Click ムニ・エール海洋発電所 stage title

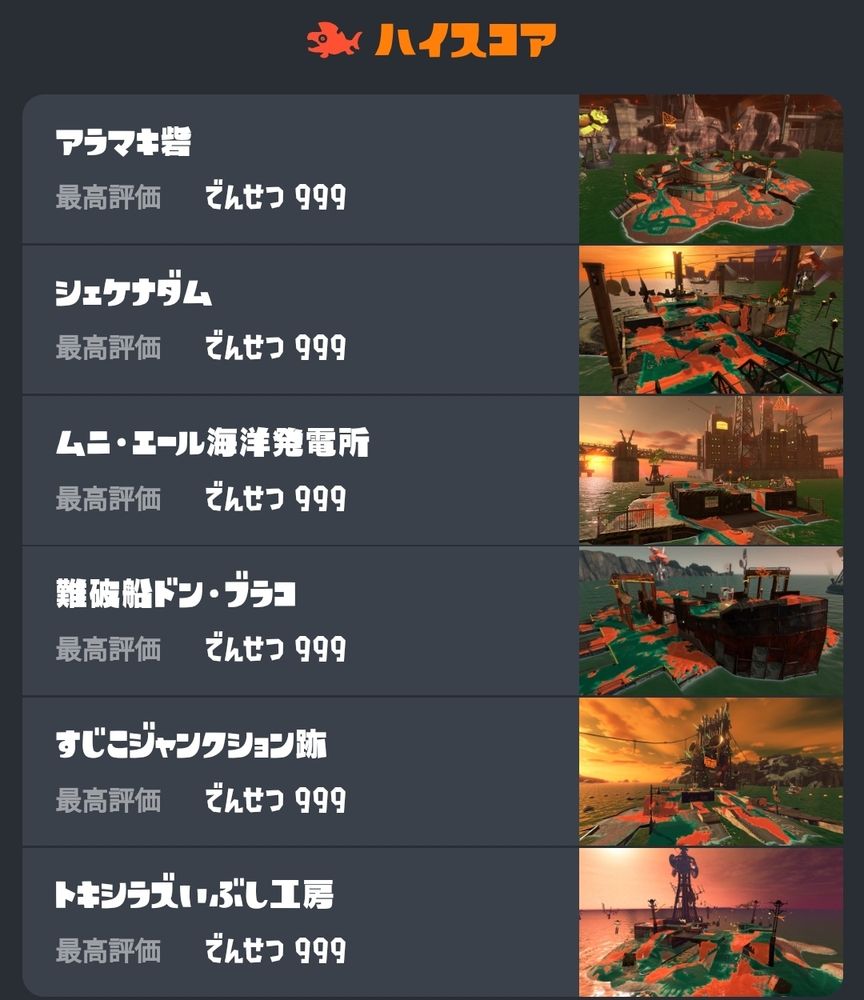[215, 446]
